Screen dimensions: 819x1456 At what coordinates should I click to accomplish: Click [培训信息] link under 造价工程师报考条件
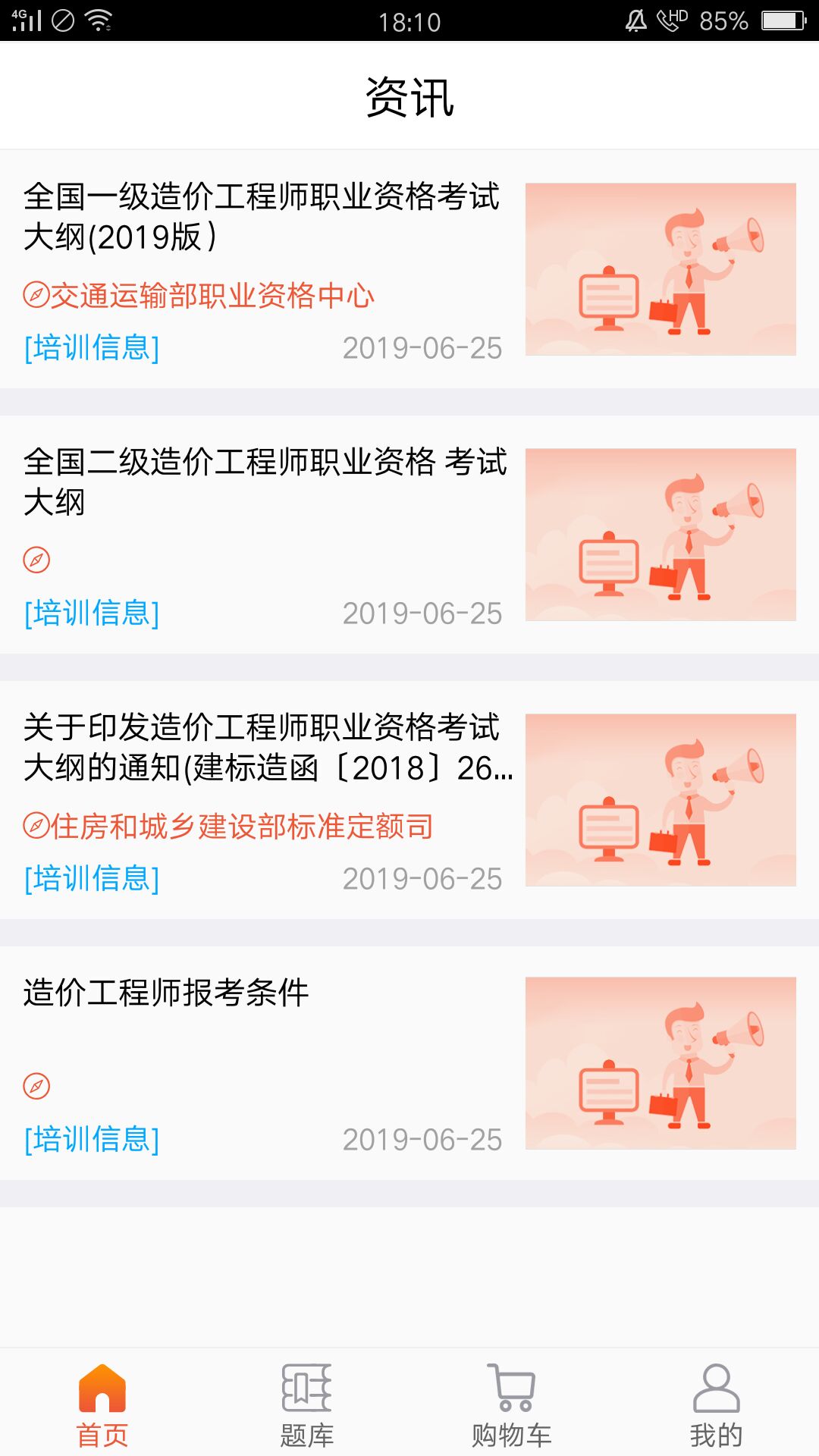click(91, 1139)
